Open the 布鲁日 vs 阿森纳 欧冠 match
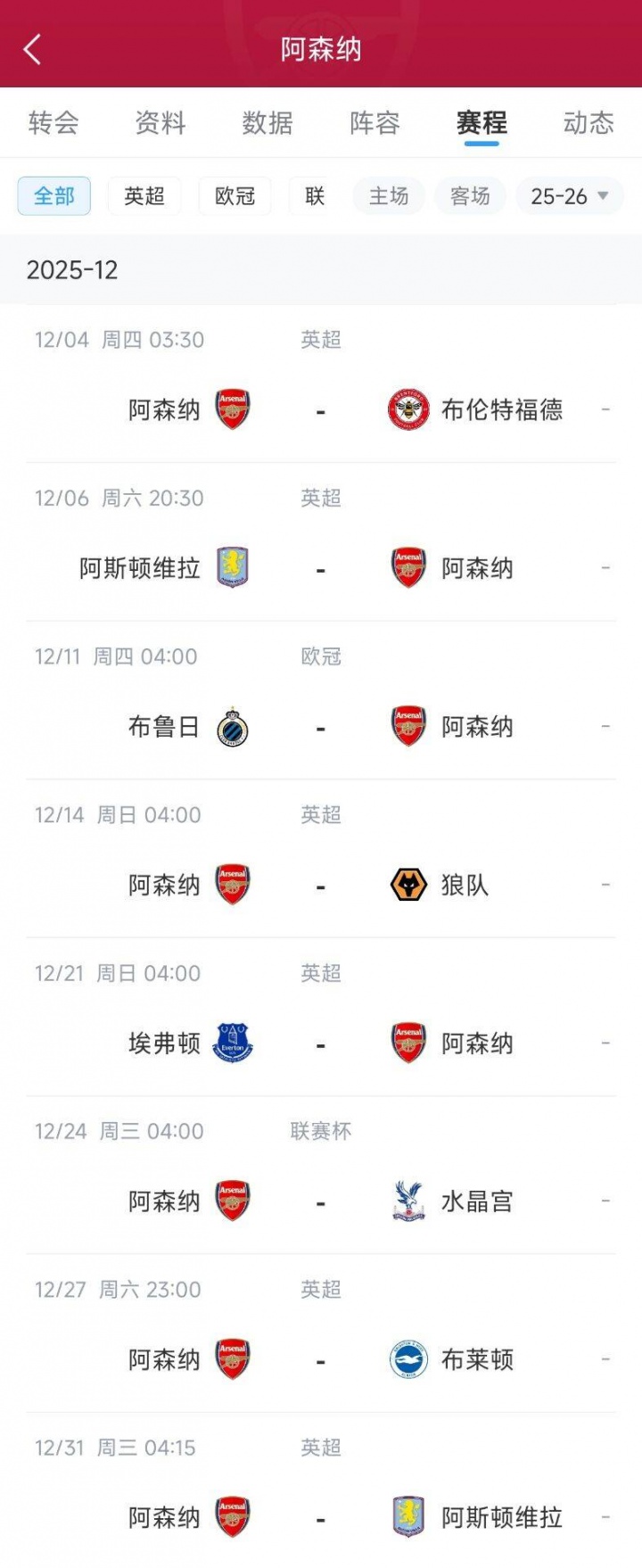 coord(321,727)
